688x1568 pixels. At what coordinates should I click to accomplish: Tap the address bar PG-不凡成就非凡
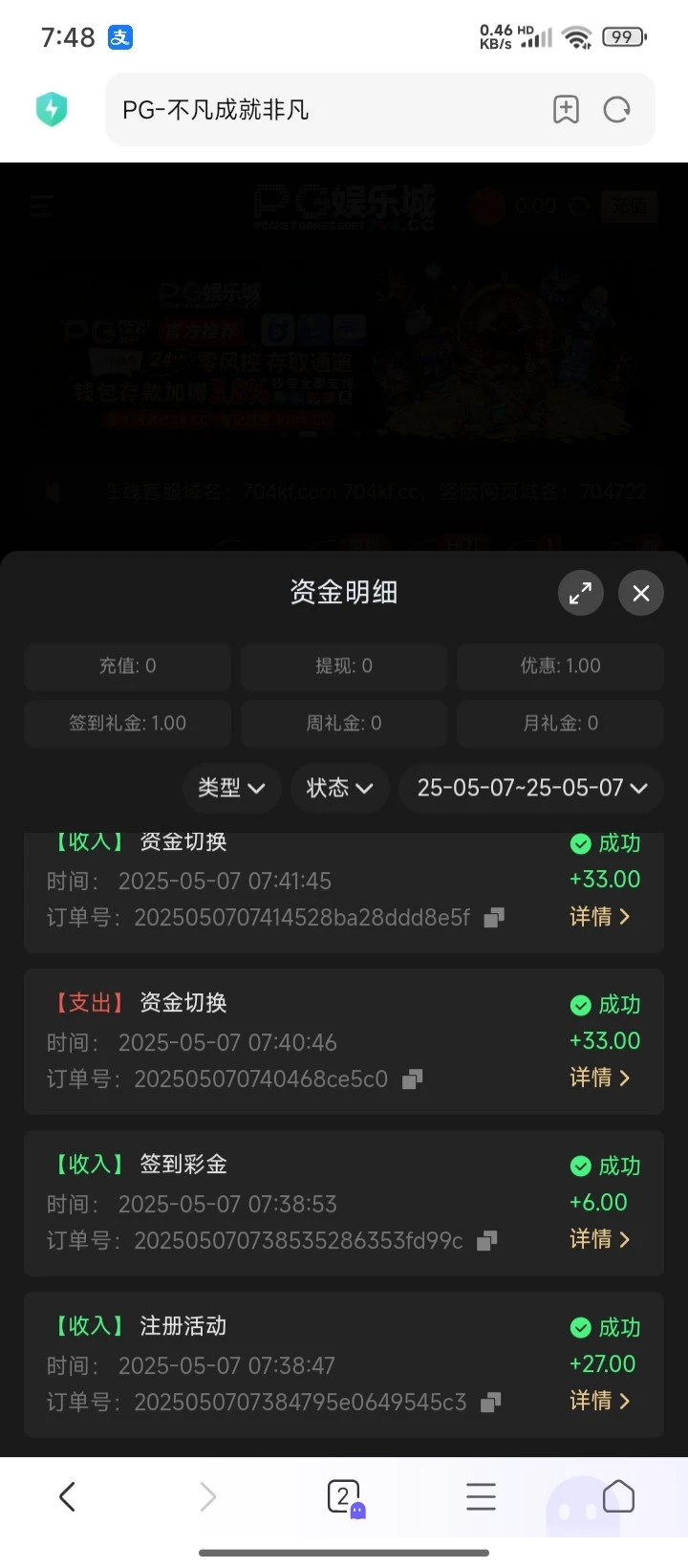coord(325,110)
